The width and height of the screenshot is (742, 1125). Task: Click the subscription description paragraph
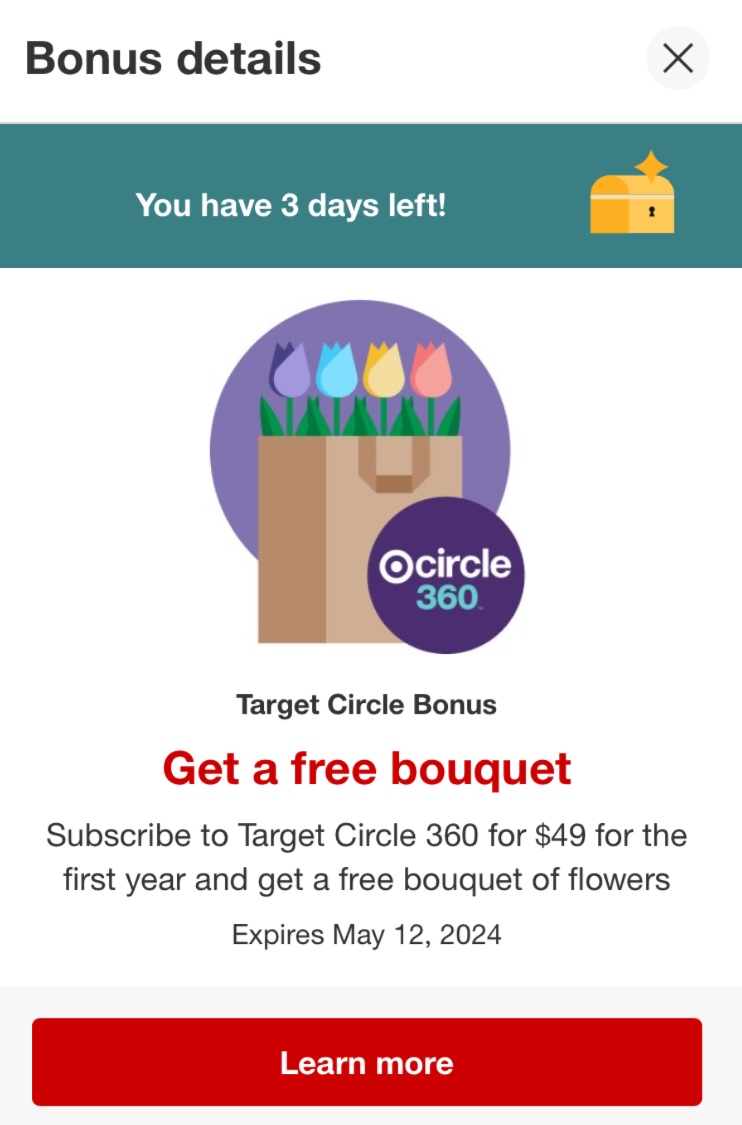[368, 857]
